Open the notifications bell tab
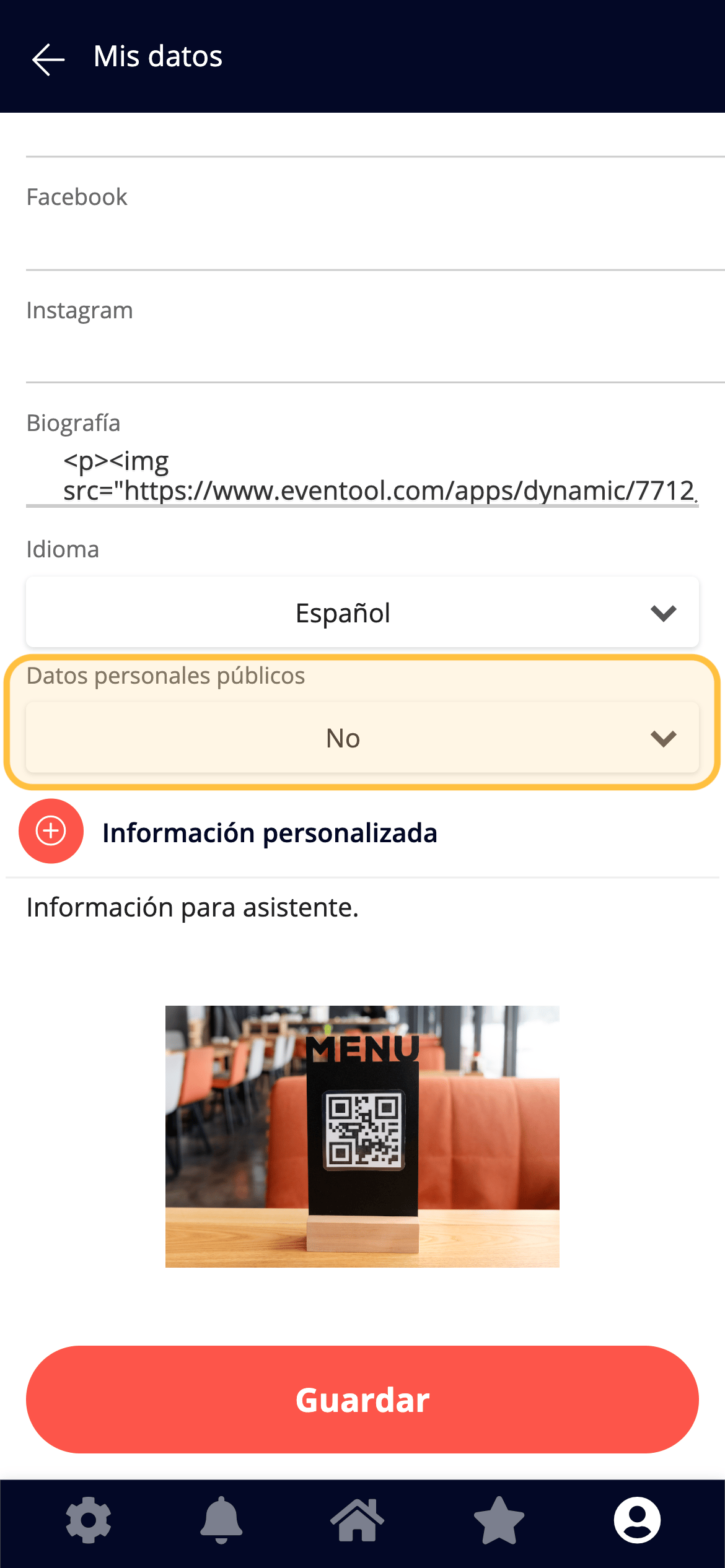 click(x=221, y=1520)
